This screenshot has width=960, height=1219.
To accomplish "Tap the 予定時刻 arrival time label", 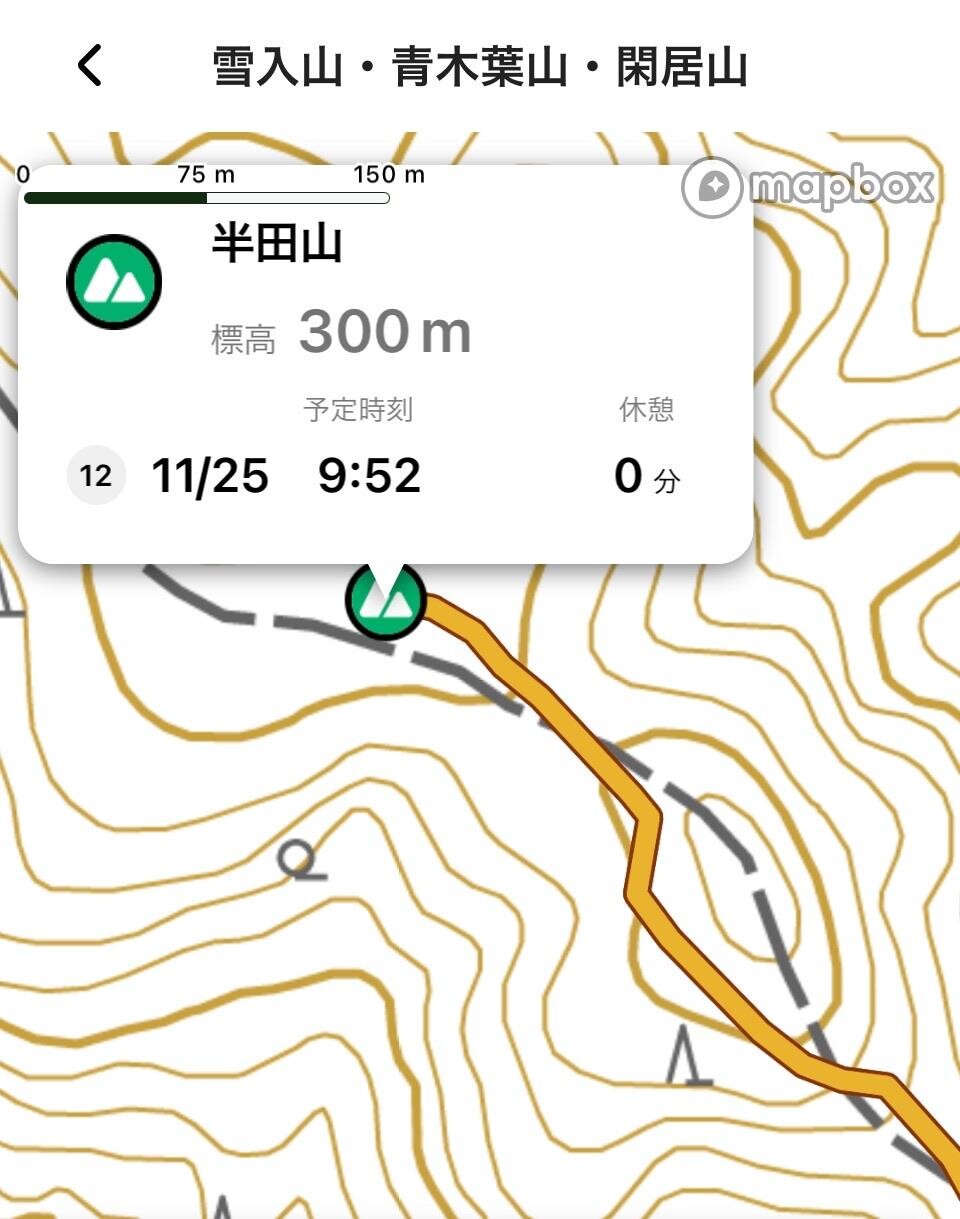I will 360,408.
